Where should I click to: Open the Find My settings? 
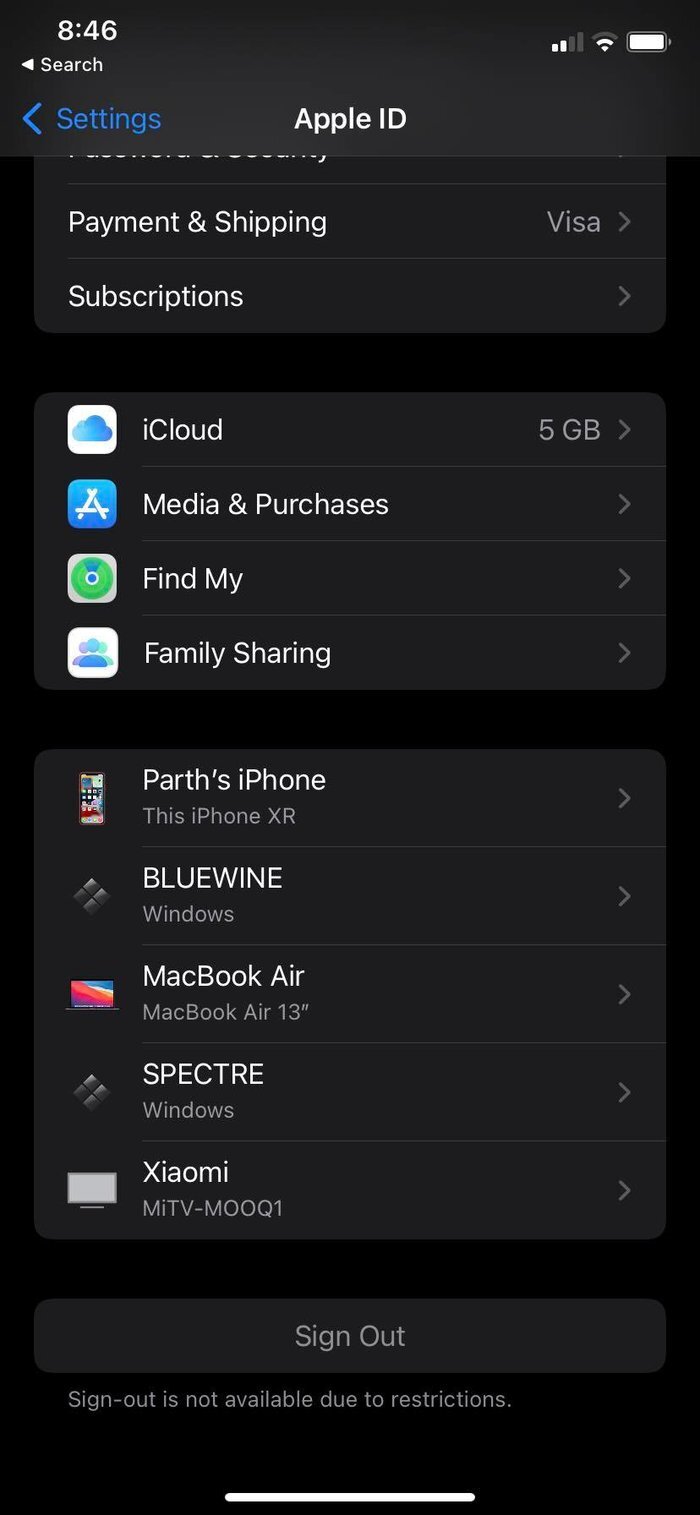point(350,579)
